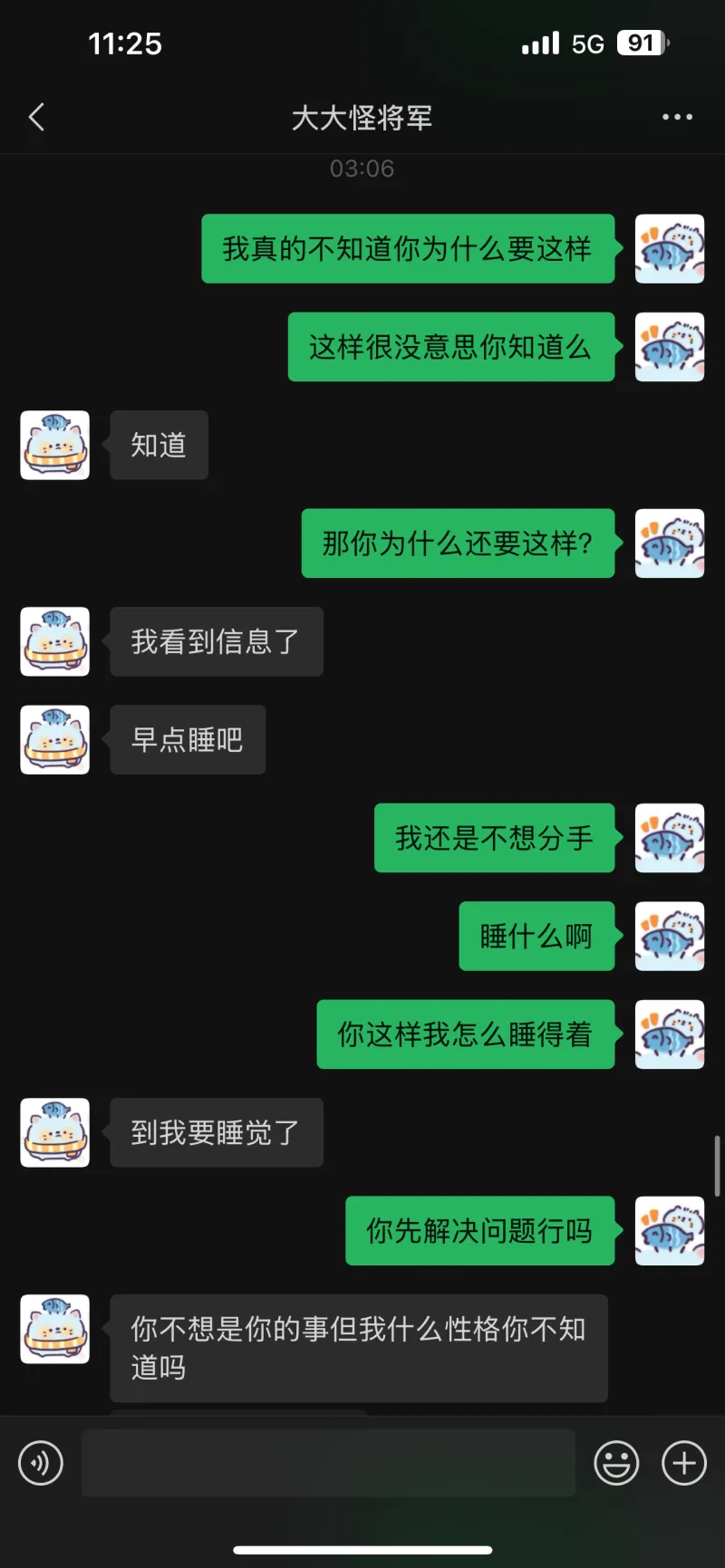The width and height of the screenshot is (725, 1568).
Task: Open the plus attachments menu
Action: click(x=684, y=1463)
